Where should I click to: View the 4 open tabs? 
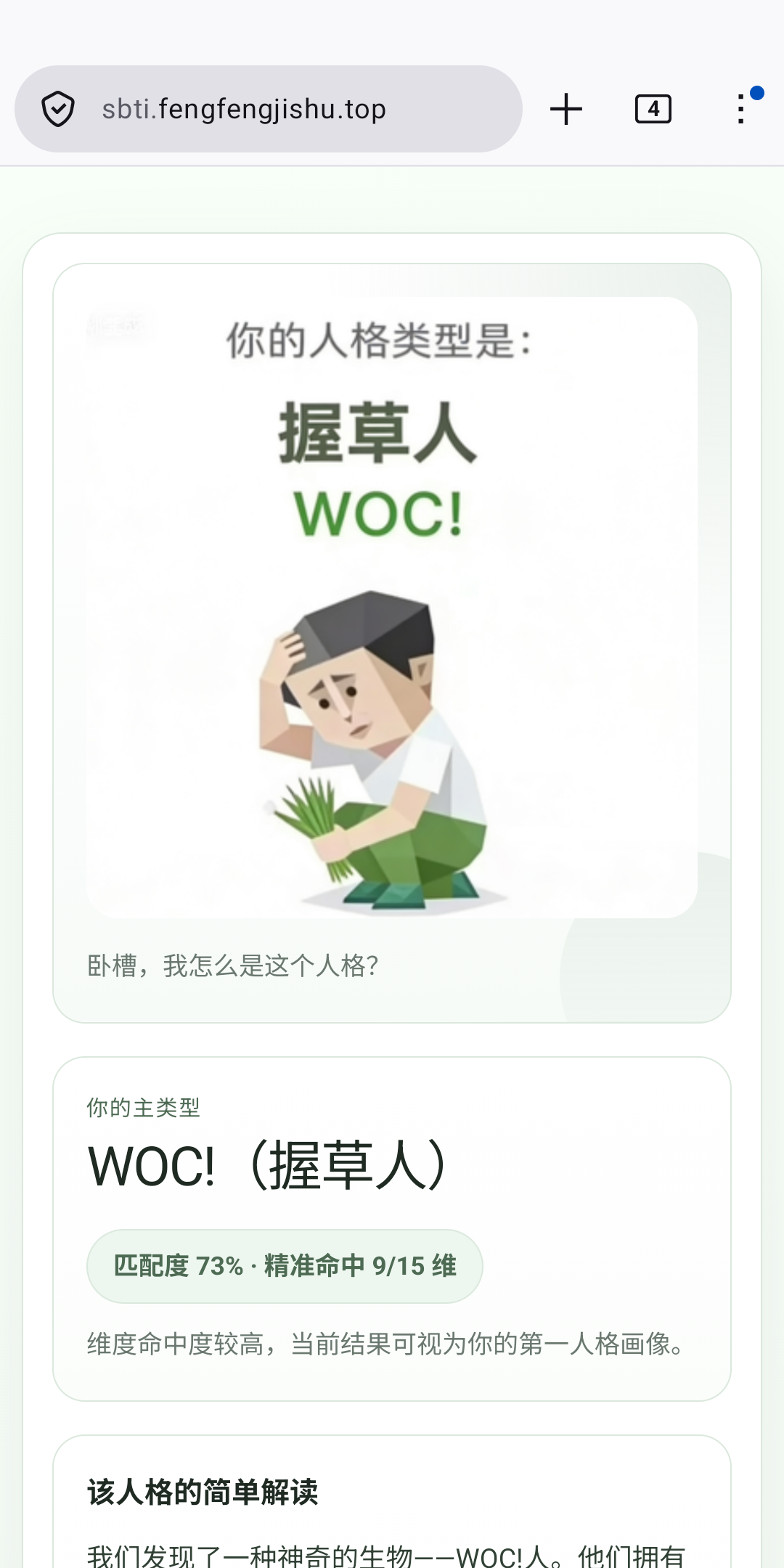tap(653, 109)
